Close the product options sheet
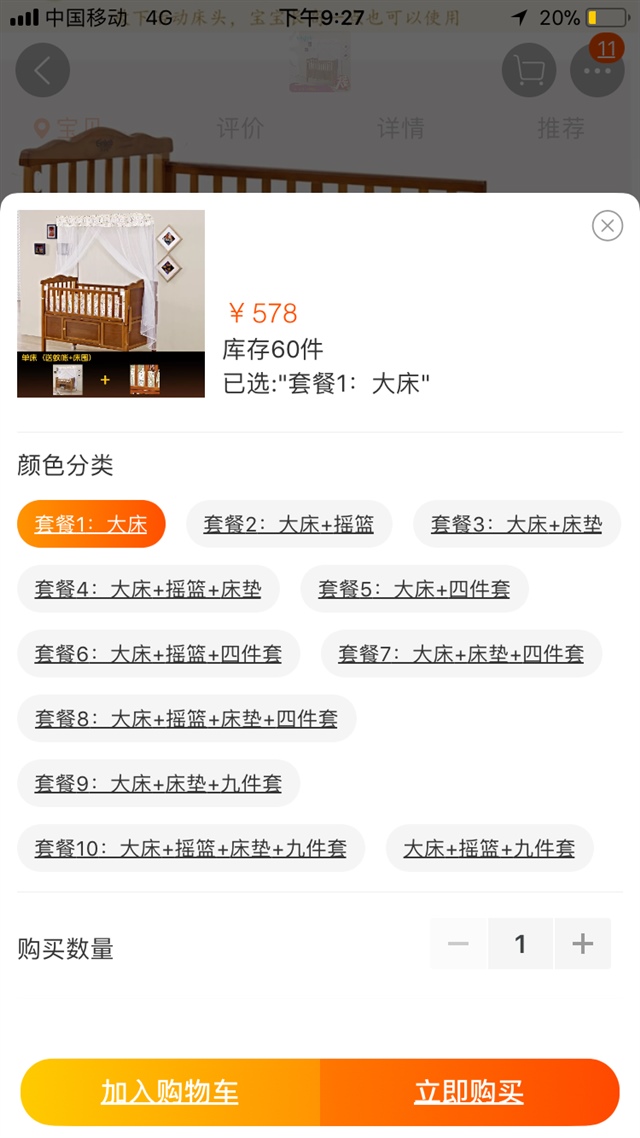640x1138 pixels. 607,226
